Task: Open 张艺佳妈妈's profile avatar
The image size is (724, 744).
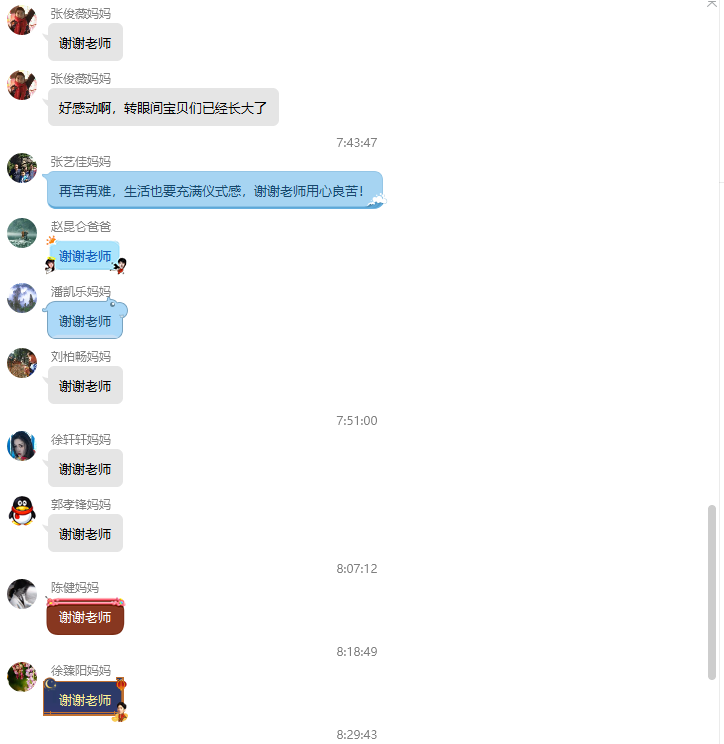Action: 22,168
